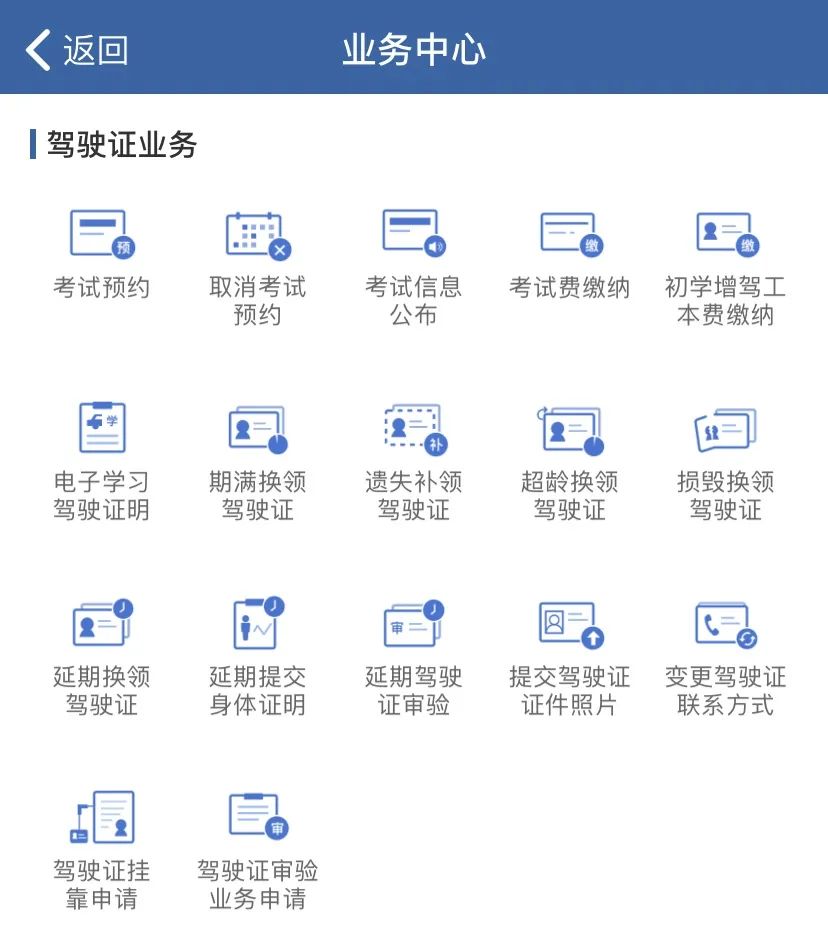Image resolution: width=828 pixels, height=945 pixels.
Task: Open 变更驾驶证联系方式 contact change service
Action: pyautogui.click(x=726, y=625)
